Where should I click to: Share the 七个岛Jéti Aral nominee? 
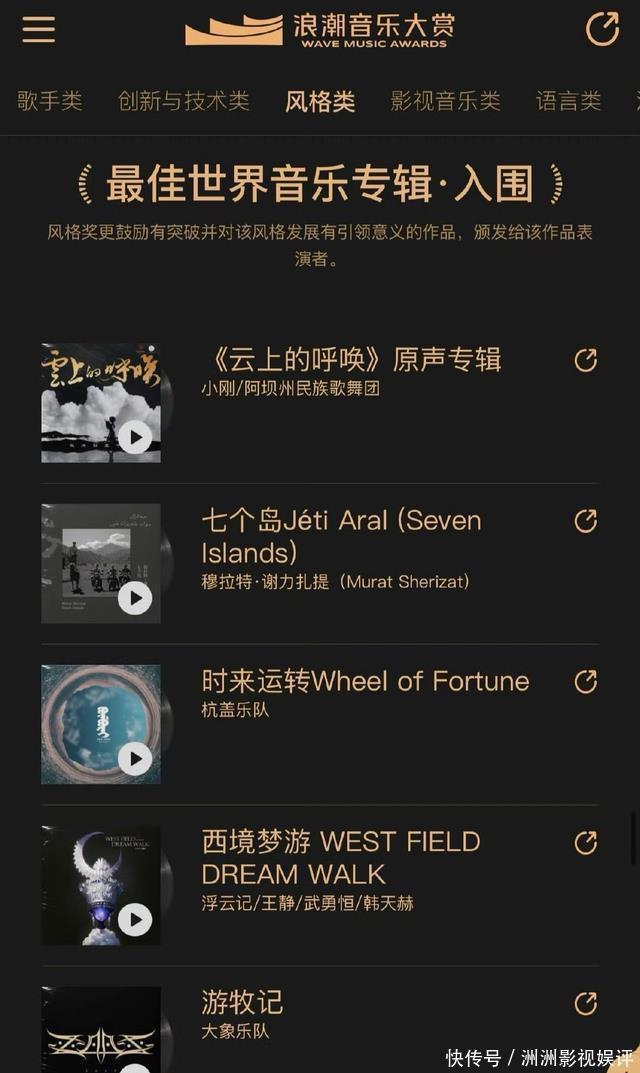(586, 521)
